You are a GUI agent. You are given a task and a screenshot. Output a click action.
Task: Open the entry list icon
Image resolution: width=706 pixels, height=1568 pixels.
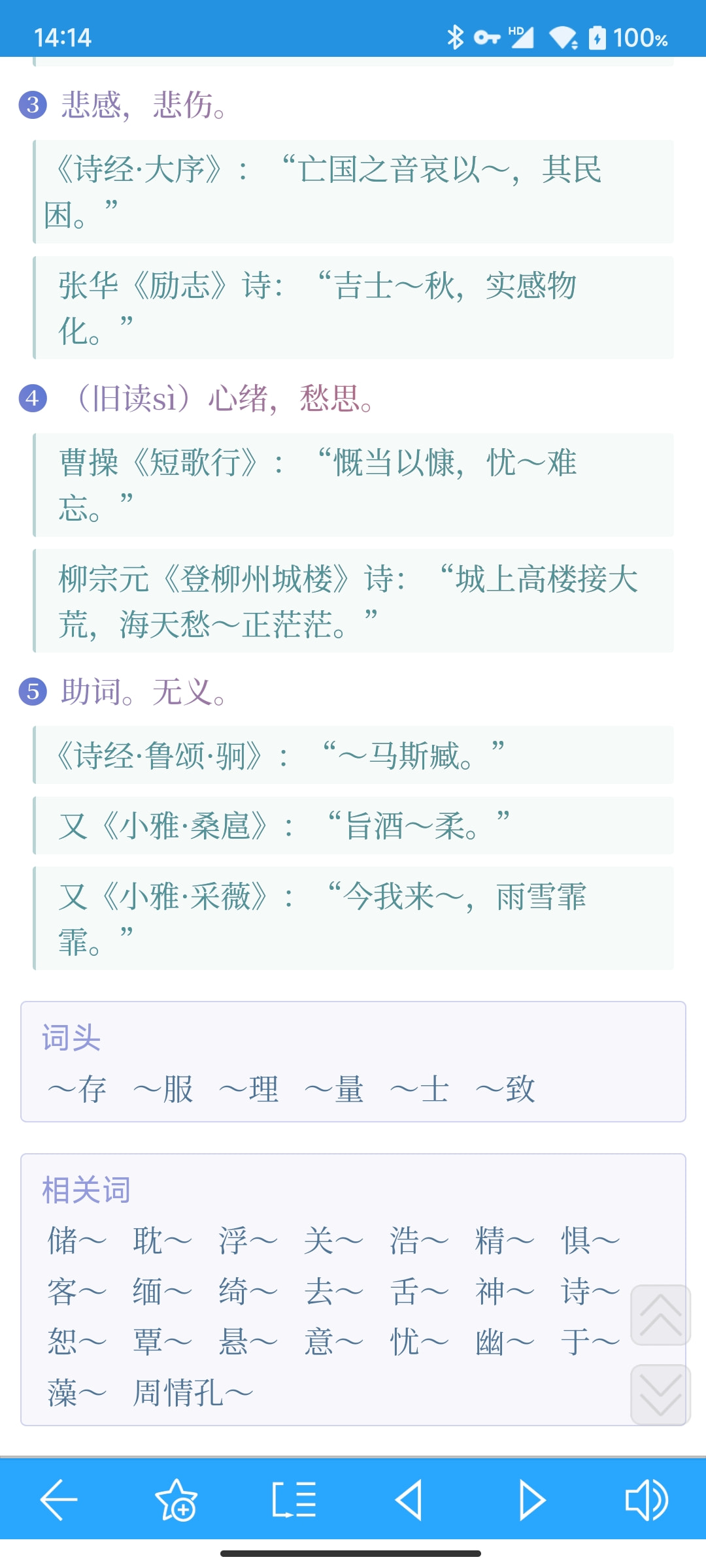tap(294, 1500)
